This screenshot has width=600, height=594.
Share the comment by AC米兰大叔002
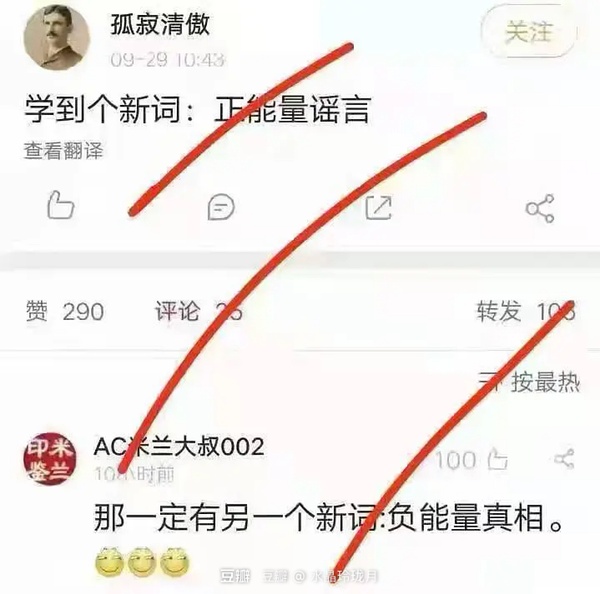pyautogui.click(x=564, y=459)
